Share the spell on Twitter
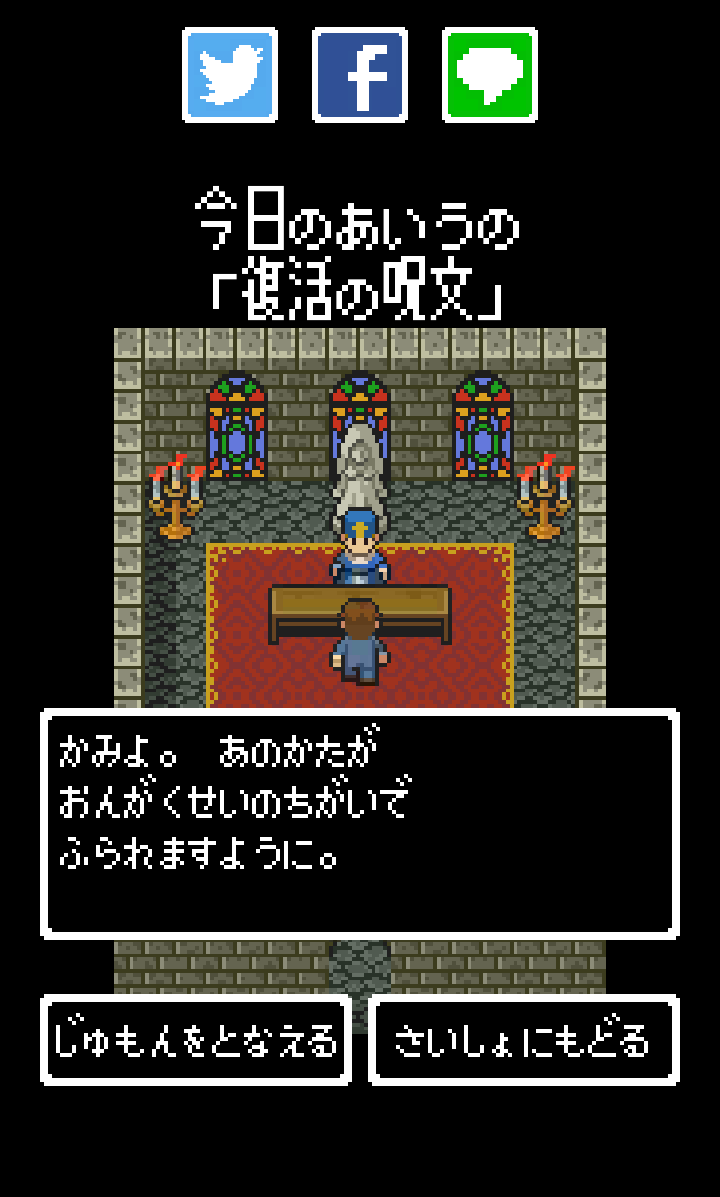This screenshot has width=720, height=1197. click(x=230, y=75)
